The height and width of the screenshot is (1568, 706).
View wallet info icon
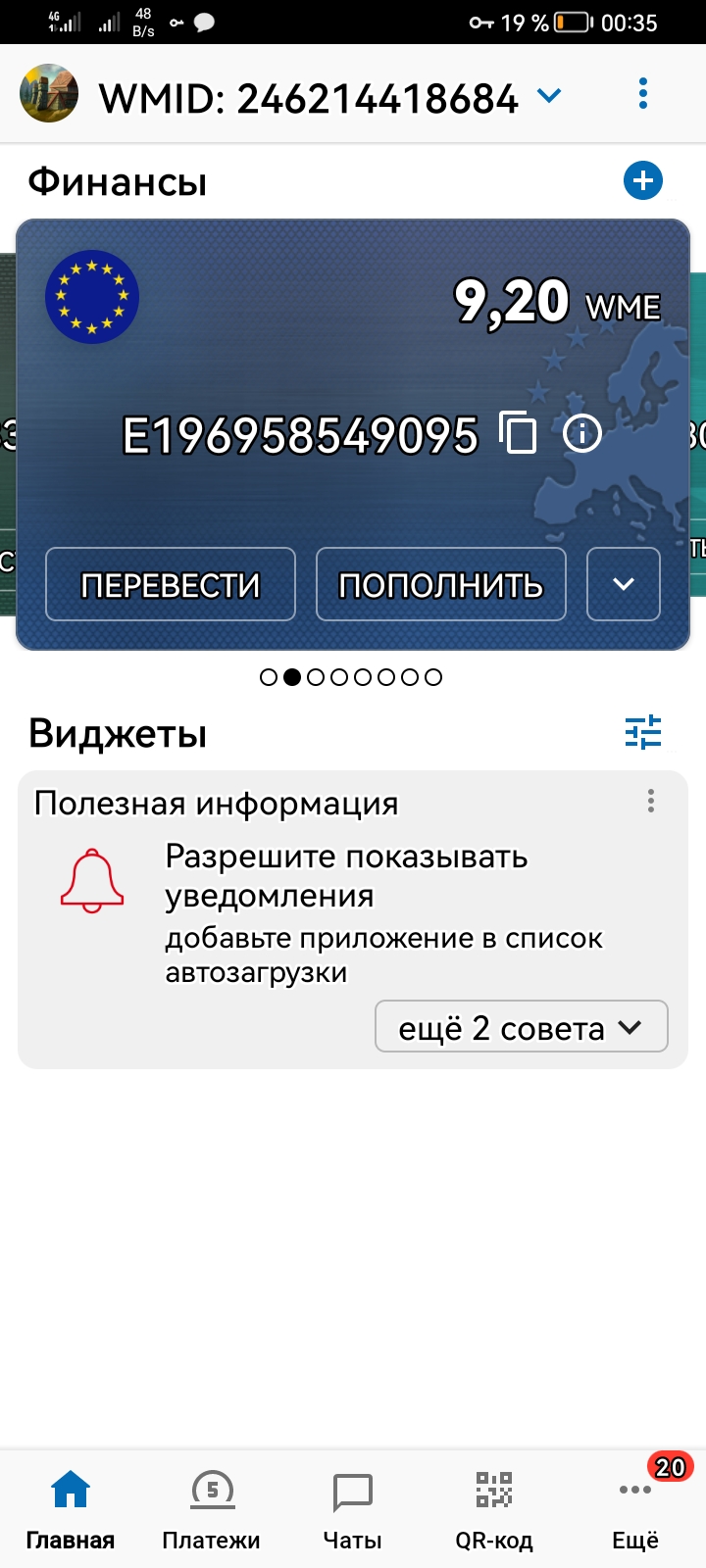(582, 432)
